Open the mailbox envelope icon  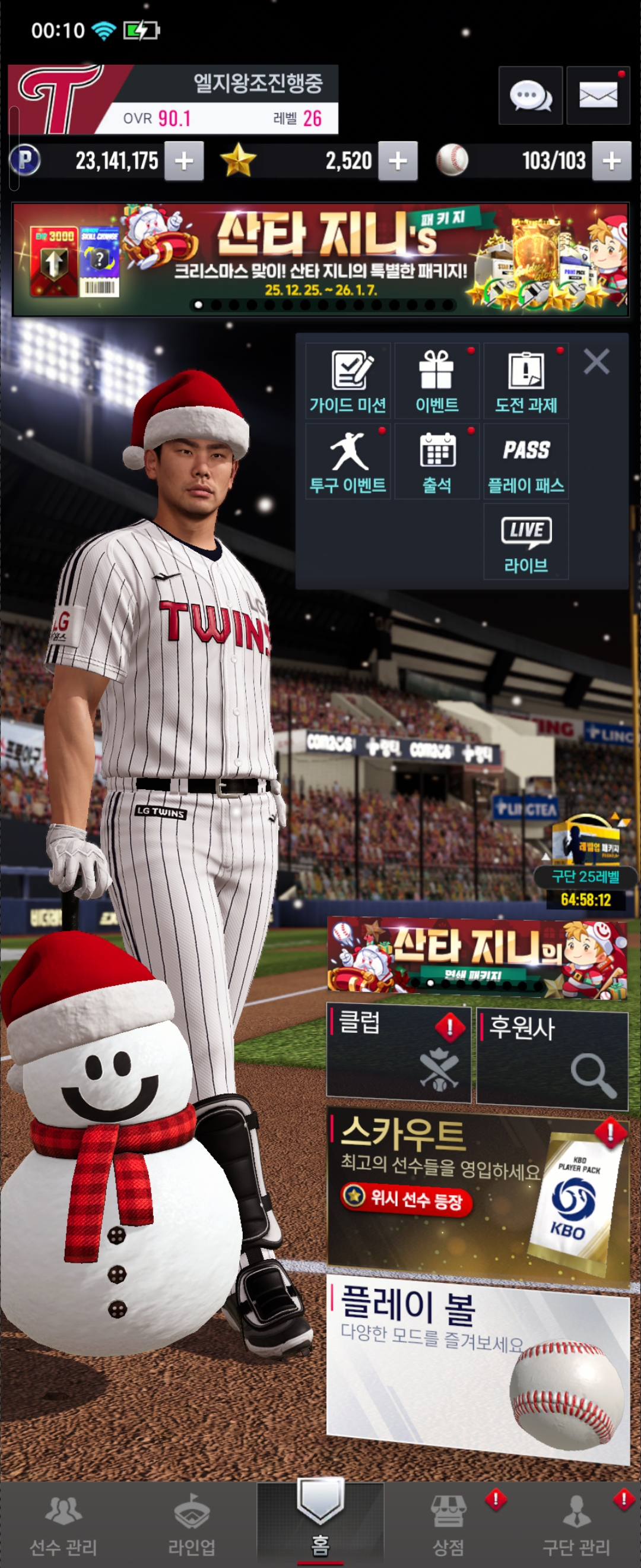[x=598, y=96]
